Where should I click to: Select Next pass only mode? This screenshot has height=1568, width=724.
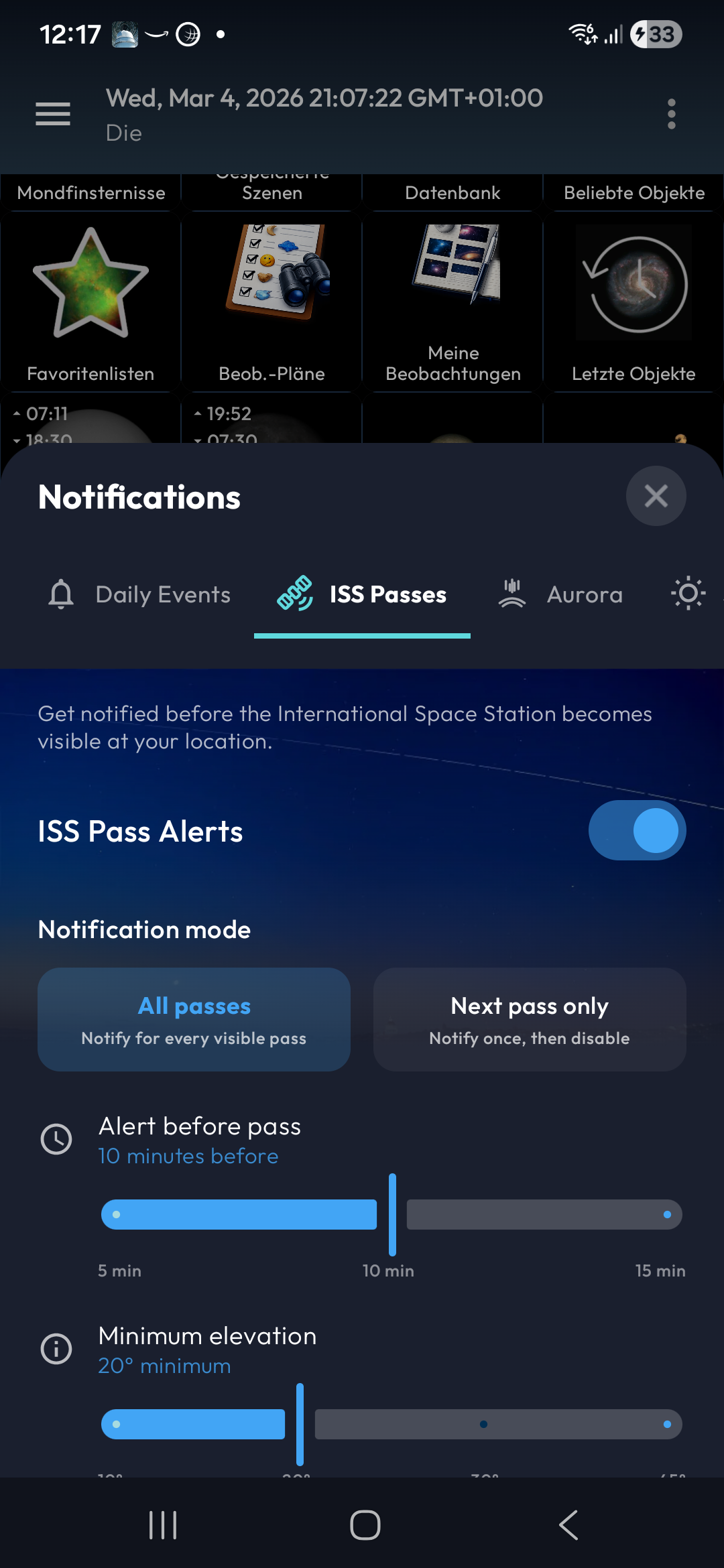point(529,1019)
